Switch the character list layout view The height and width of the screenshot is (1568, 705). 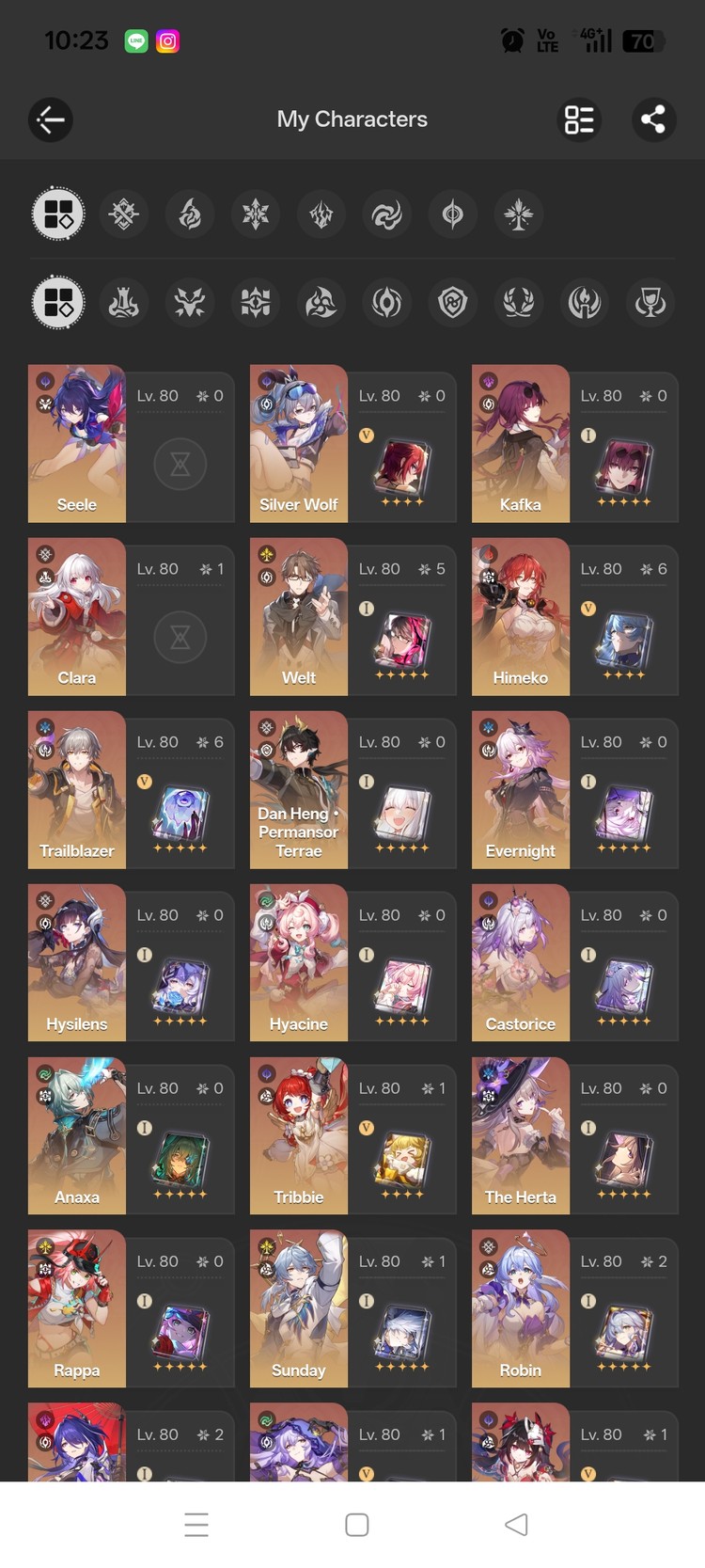(579, 119)
